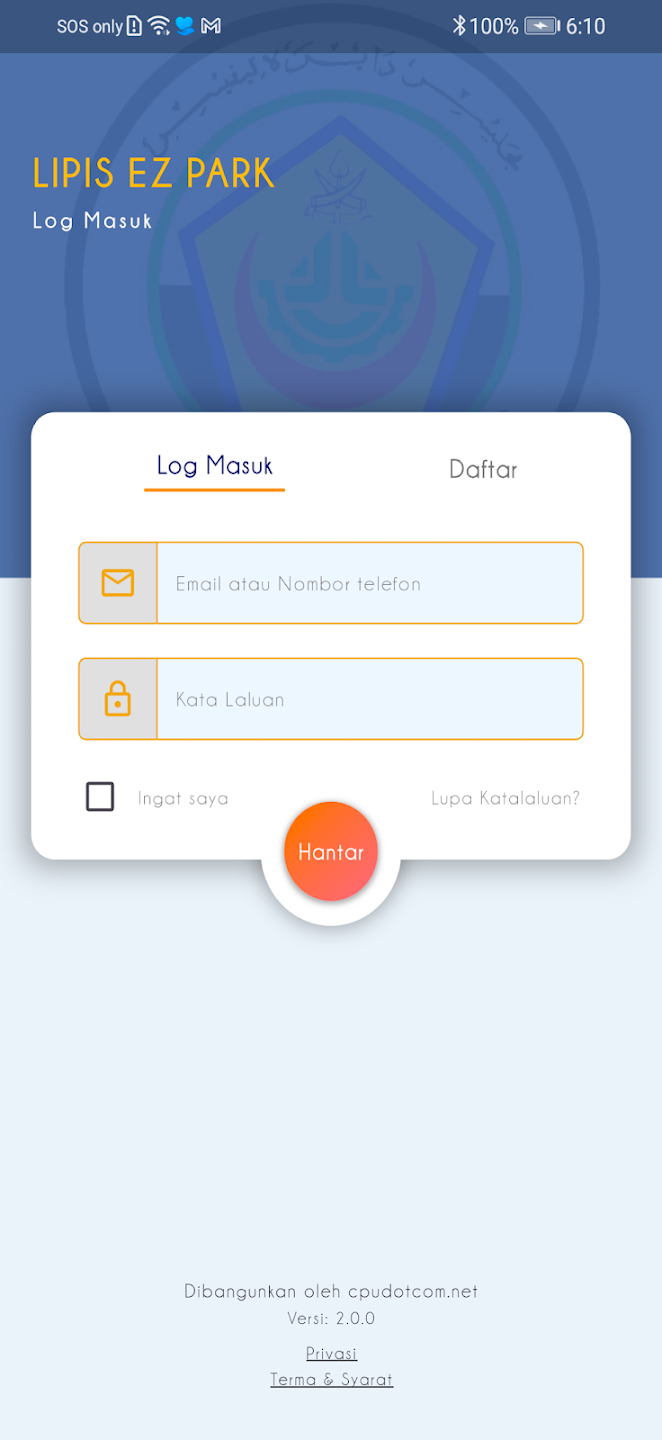Viewport: 662px width, 1440px height.
Task: Focus the Kata Laluan password field
Action: [369, 699]
